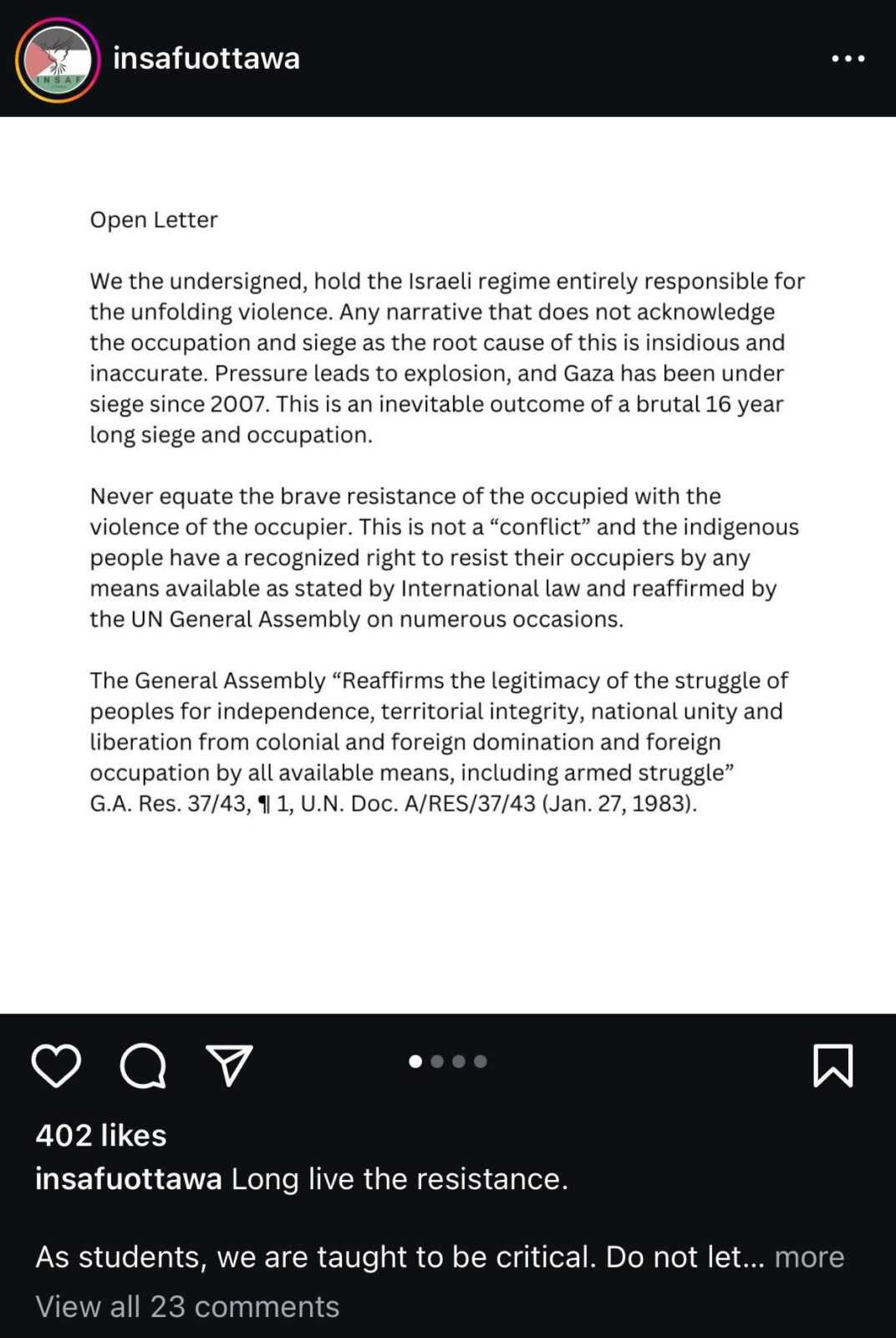Screen dimensions: 896x1338
Task: Tap the open letter image
Action: [448, 565]
